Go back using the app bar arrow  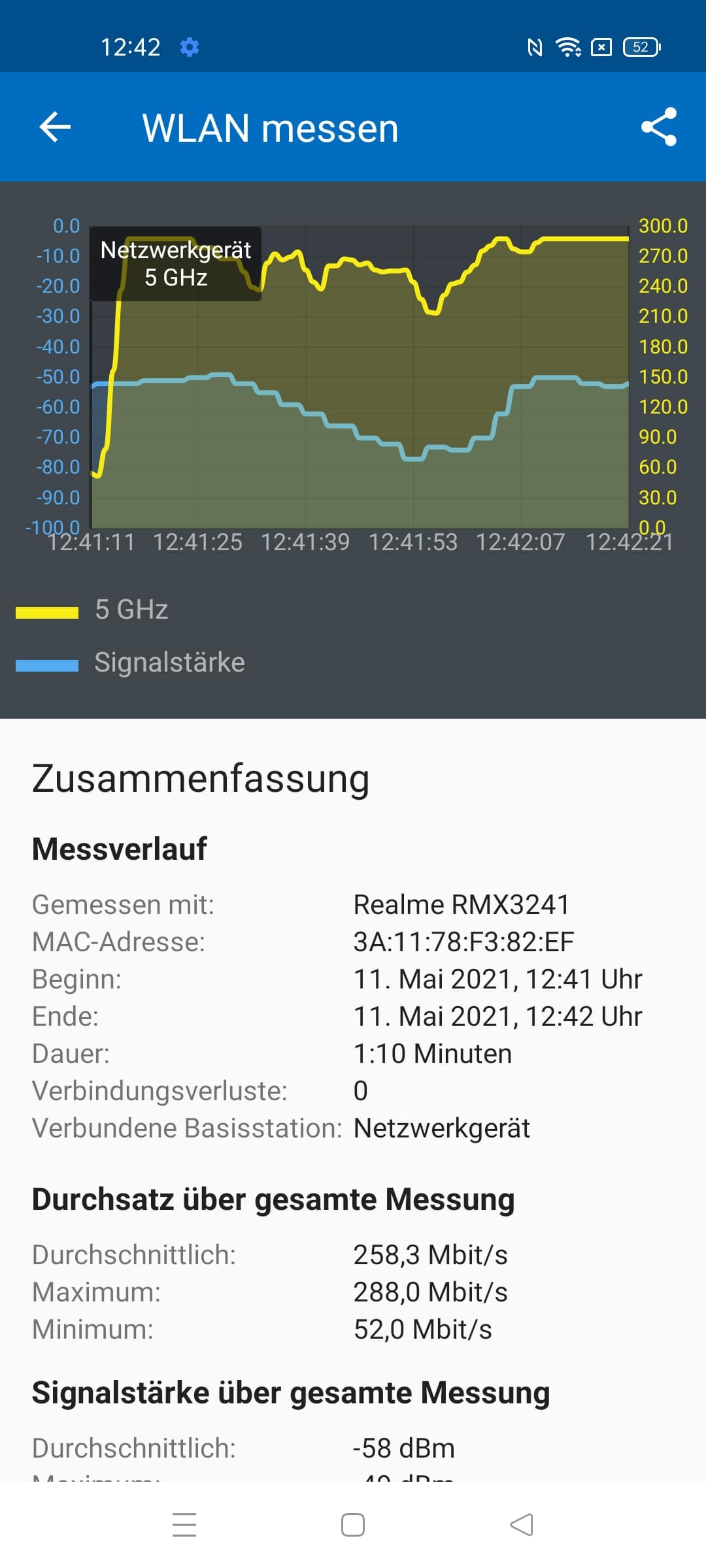tap(55, 127)
